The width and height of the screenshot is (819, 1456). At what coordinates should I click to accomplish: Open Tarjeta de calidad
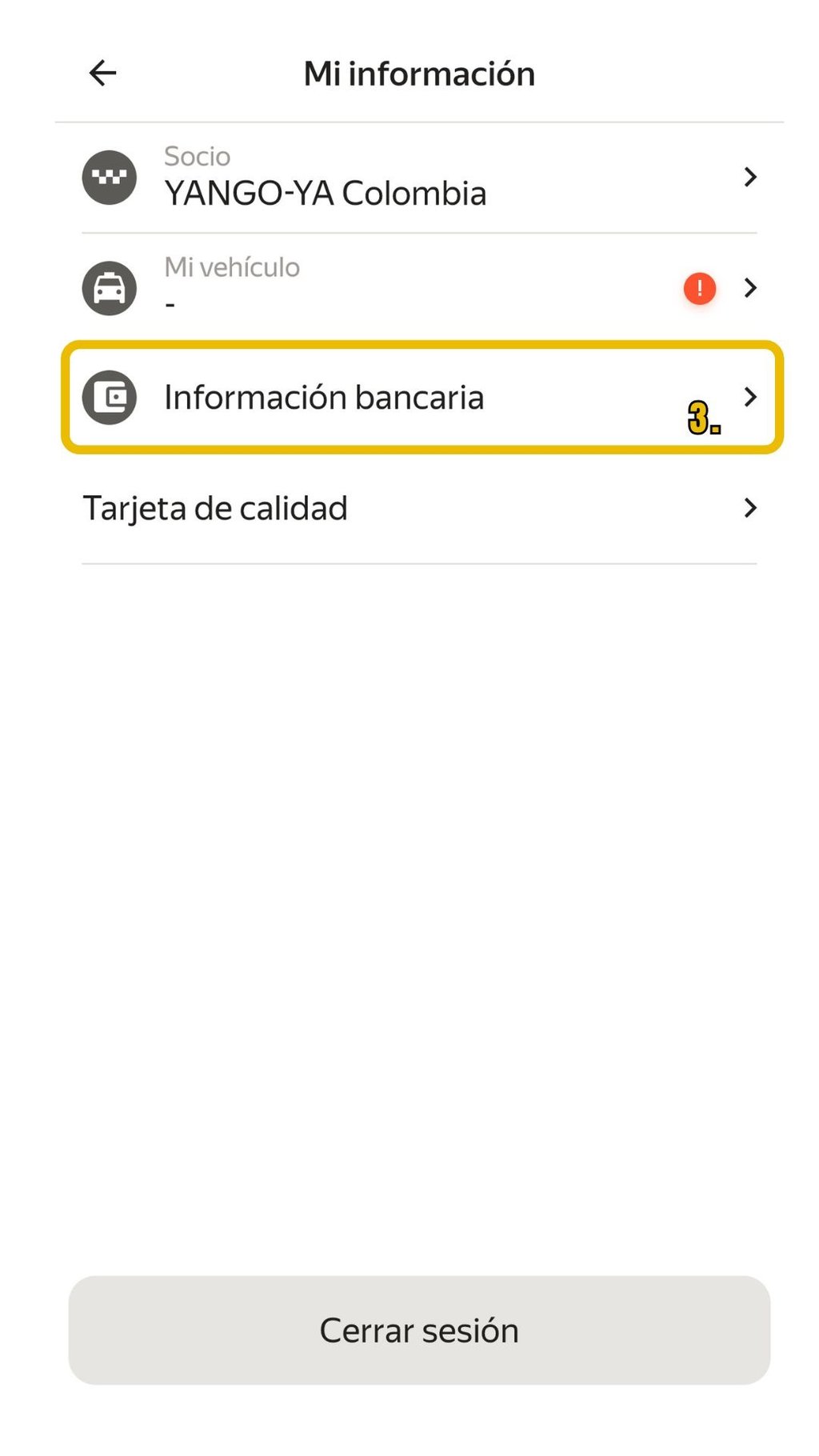coord(418,508)
